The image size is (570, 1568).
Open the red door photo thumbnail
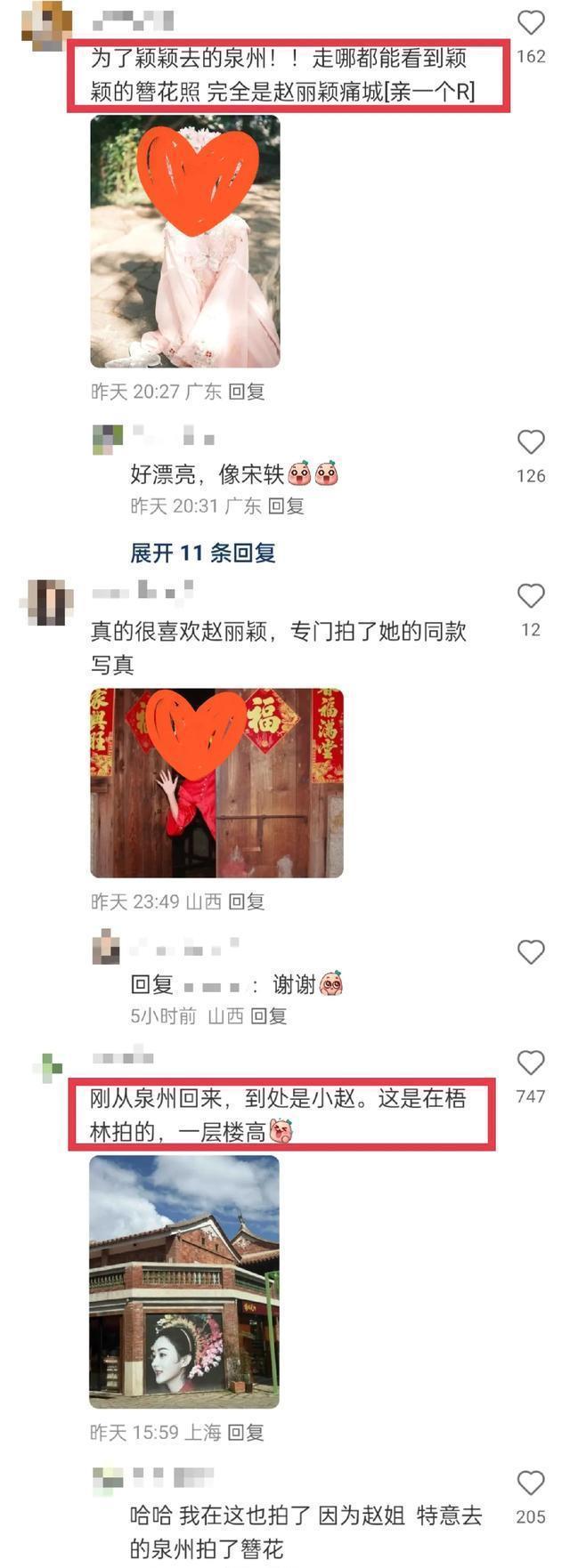[x=216, y=783]
